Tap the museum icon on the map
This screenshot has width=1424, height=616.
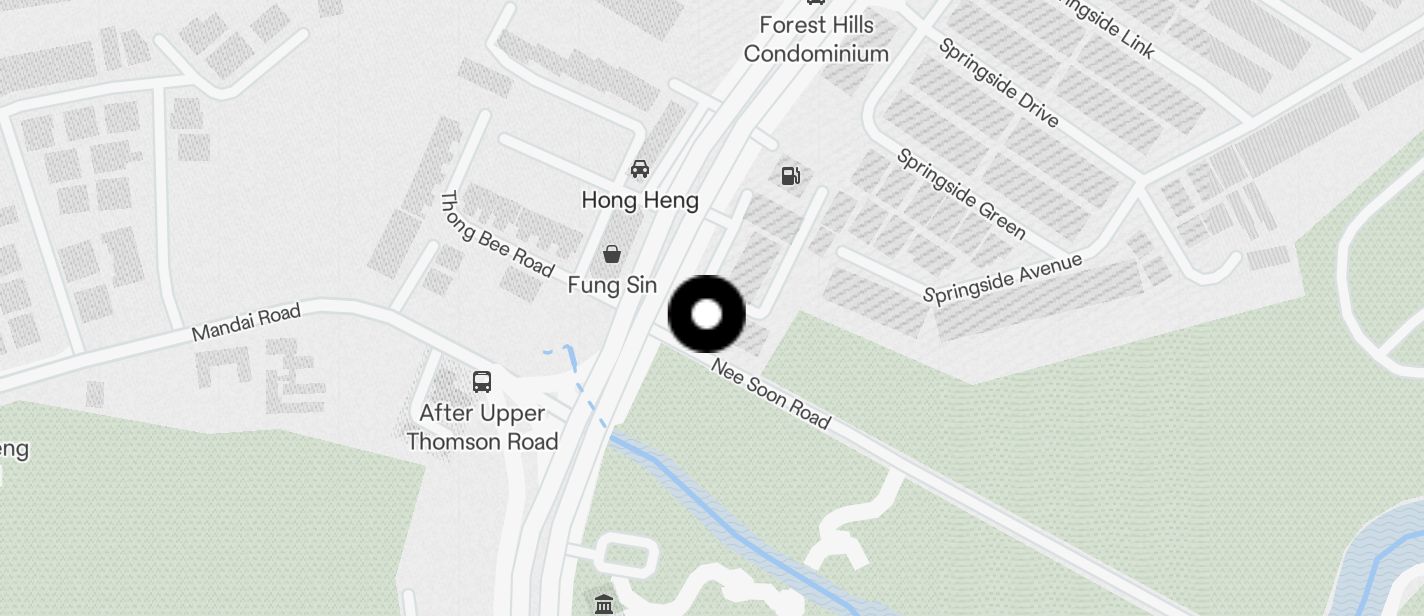point(604,604)
